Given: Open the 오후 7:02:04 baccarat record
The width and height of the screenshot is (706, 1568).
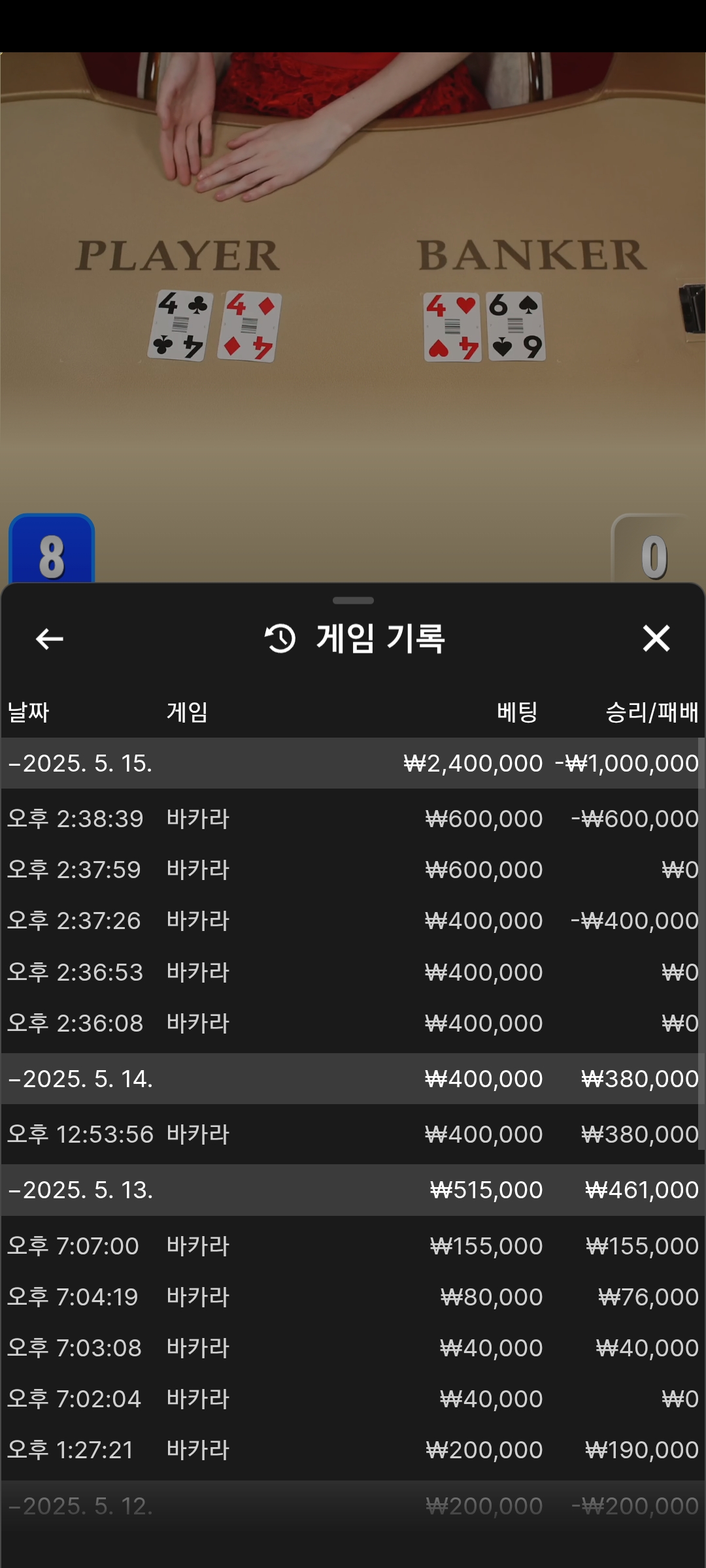Looking at the screenshot, I should (352, 1399).
